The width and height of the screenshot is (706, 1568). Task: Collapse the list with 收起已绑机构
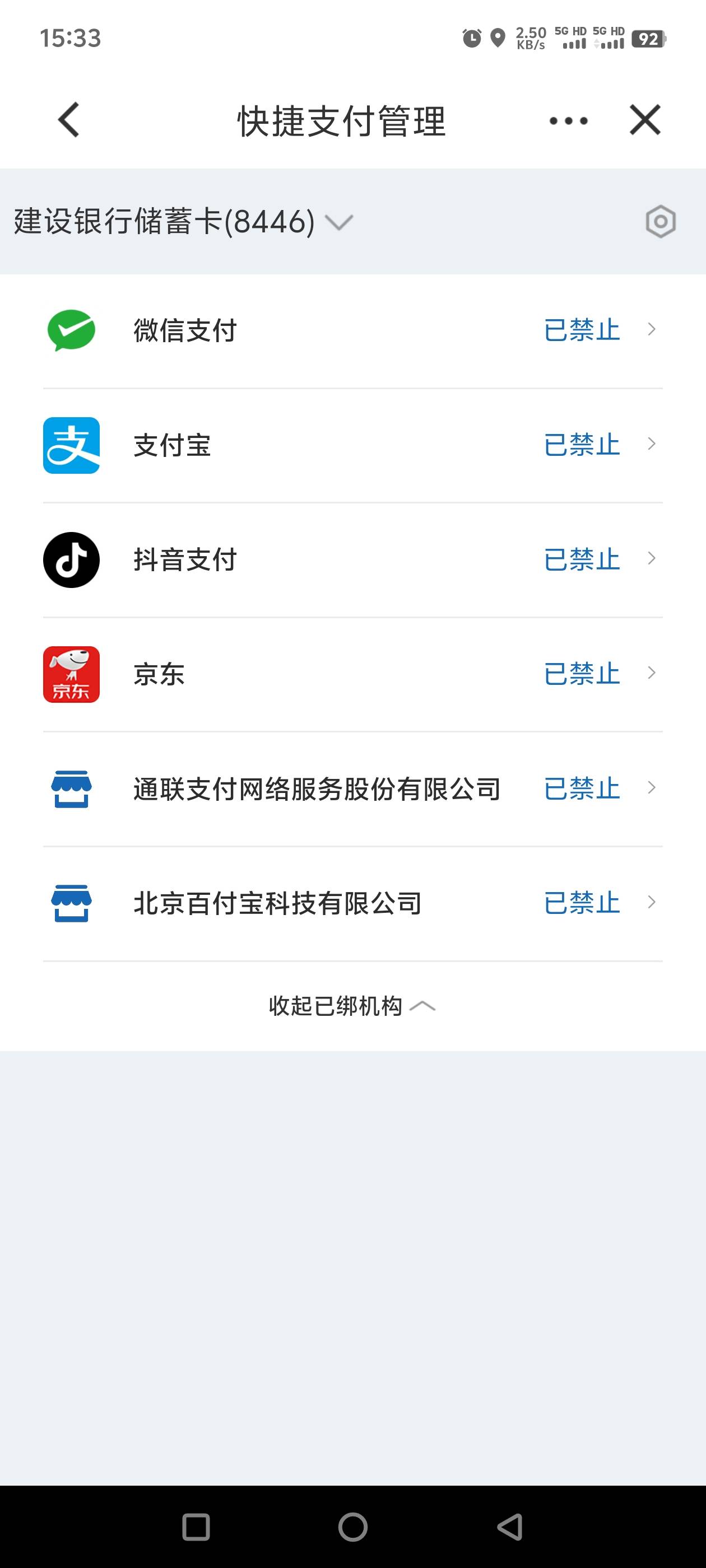point(352,1006)
